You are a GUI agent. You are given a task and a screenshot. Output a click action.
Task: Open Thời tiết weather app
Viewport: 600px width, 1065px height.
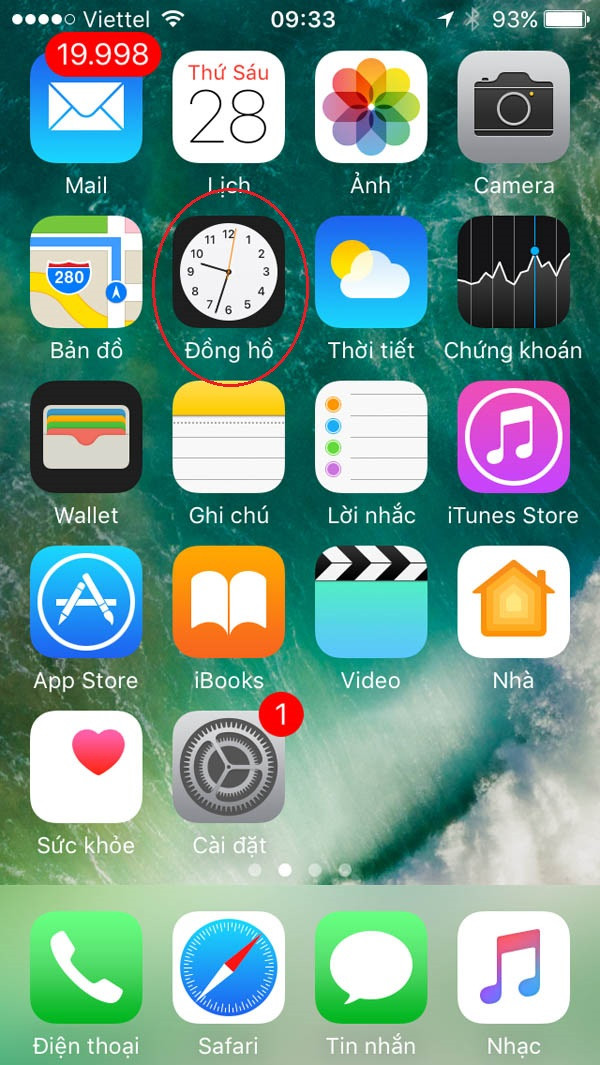click(371, 272)
